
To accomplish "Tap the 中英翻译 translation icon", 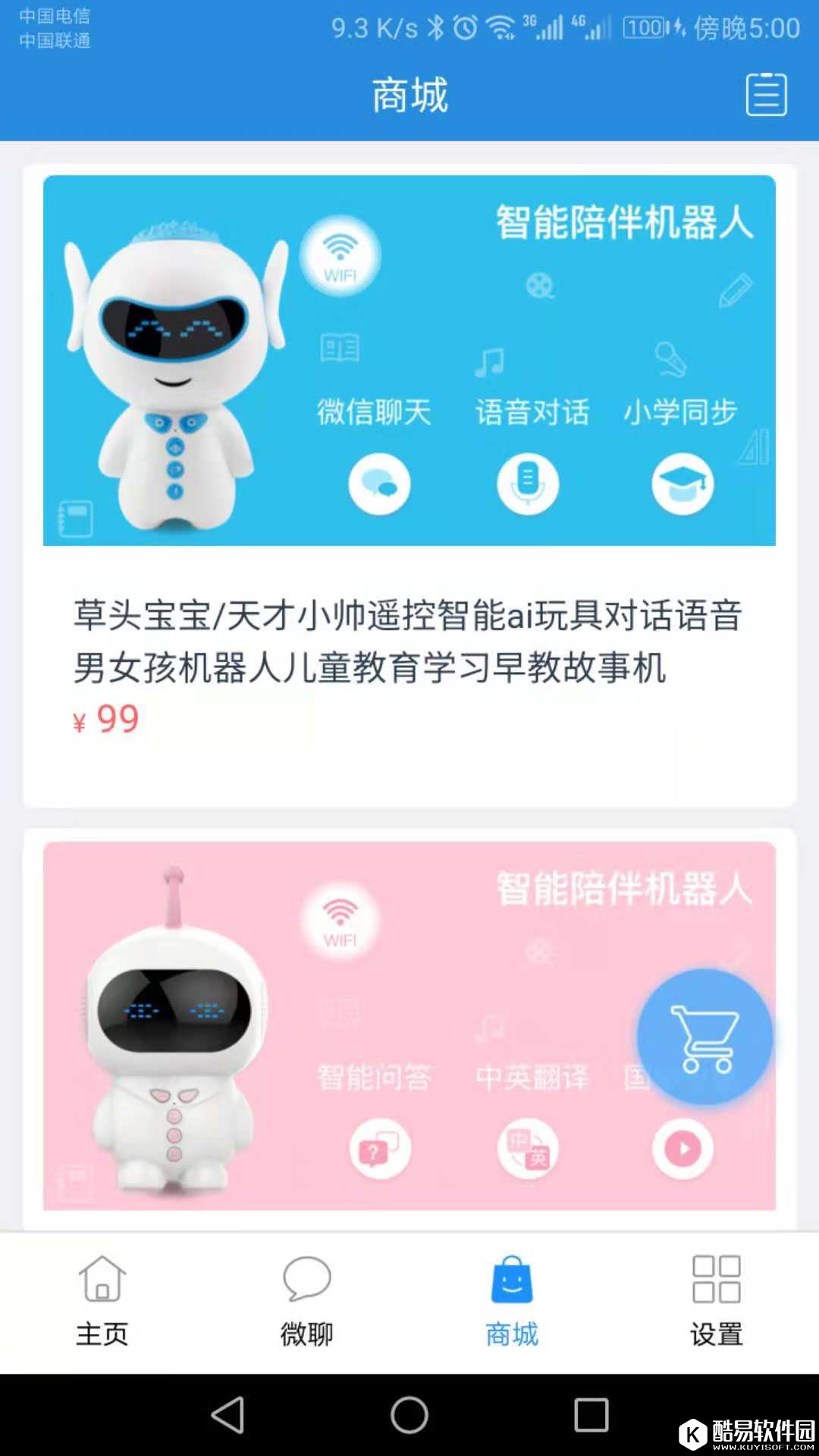I will pyautogui.click(x=529, y=1149).
